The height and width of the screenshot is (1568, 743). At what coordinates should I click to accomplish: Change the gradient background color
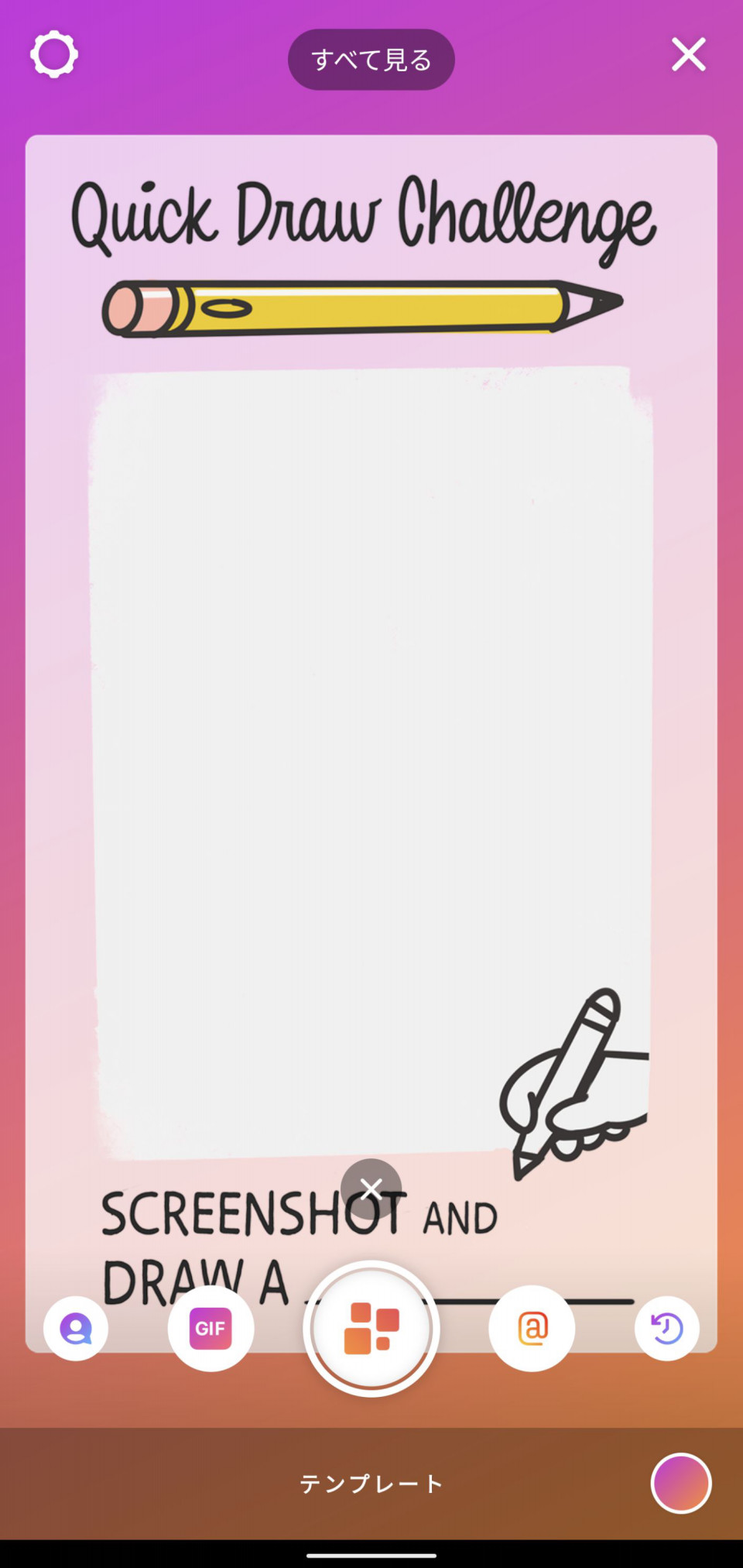[680, 1484]
